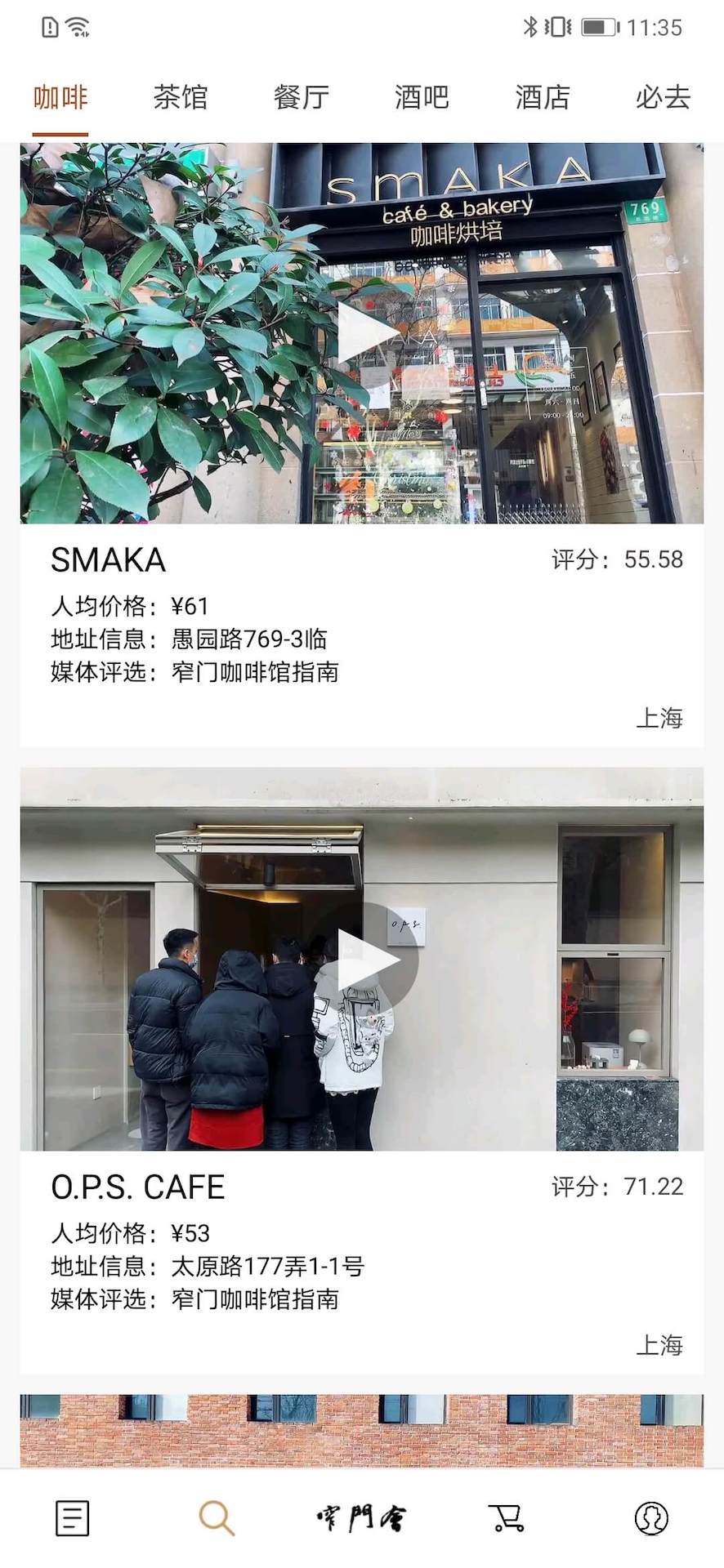Open the SMAKA cafe listing title
The height and width of the screenshot is (1568, 724).
pos(108,561)
